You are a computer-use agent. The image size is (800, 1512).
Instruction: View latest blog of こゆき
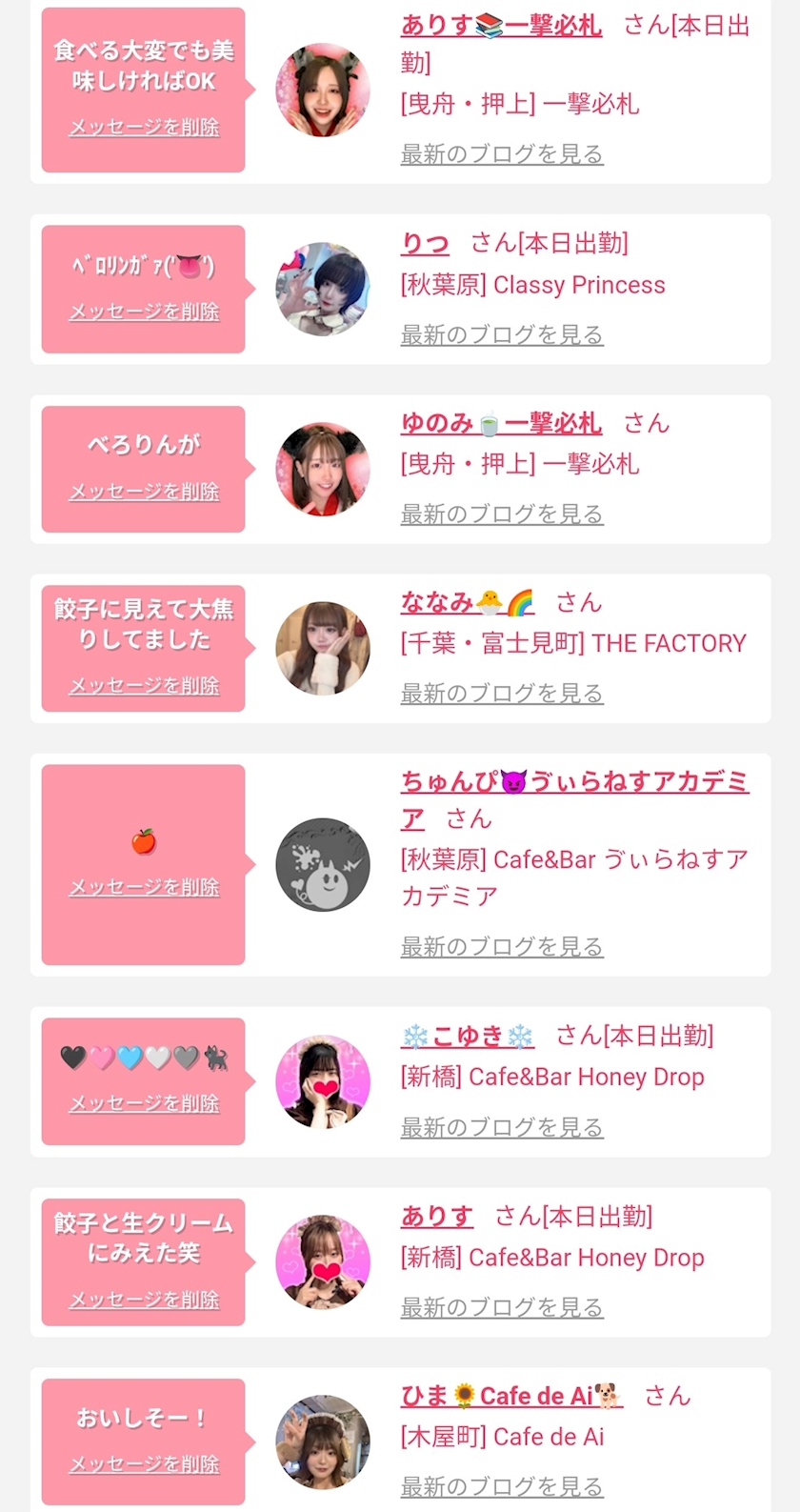[502, 1127]
